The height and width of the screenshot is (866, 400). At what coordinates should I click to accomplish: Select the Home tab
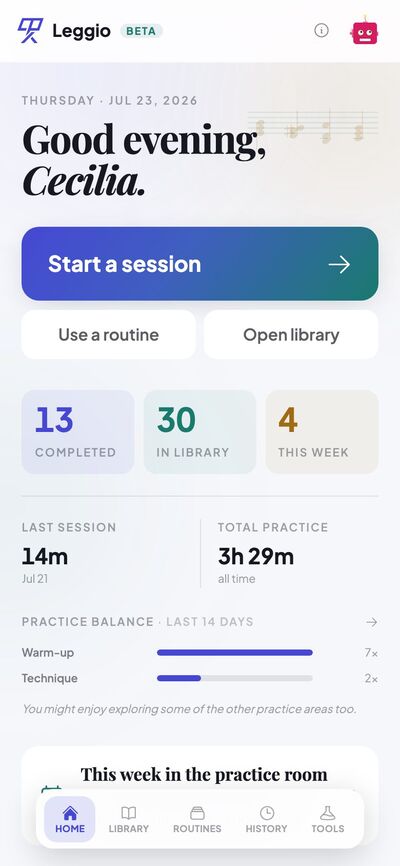70,820
